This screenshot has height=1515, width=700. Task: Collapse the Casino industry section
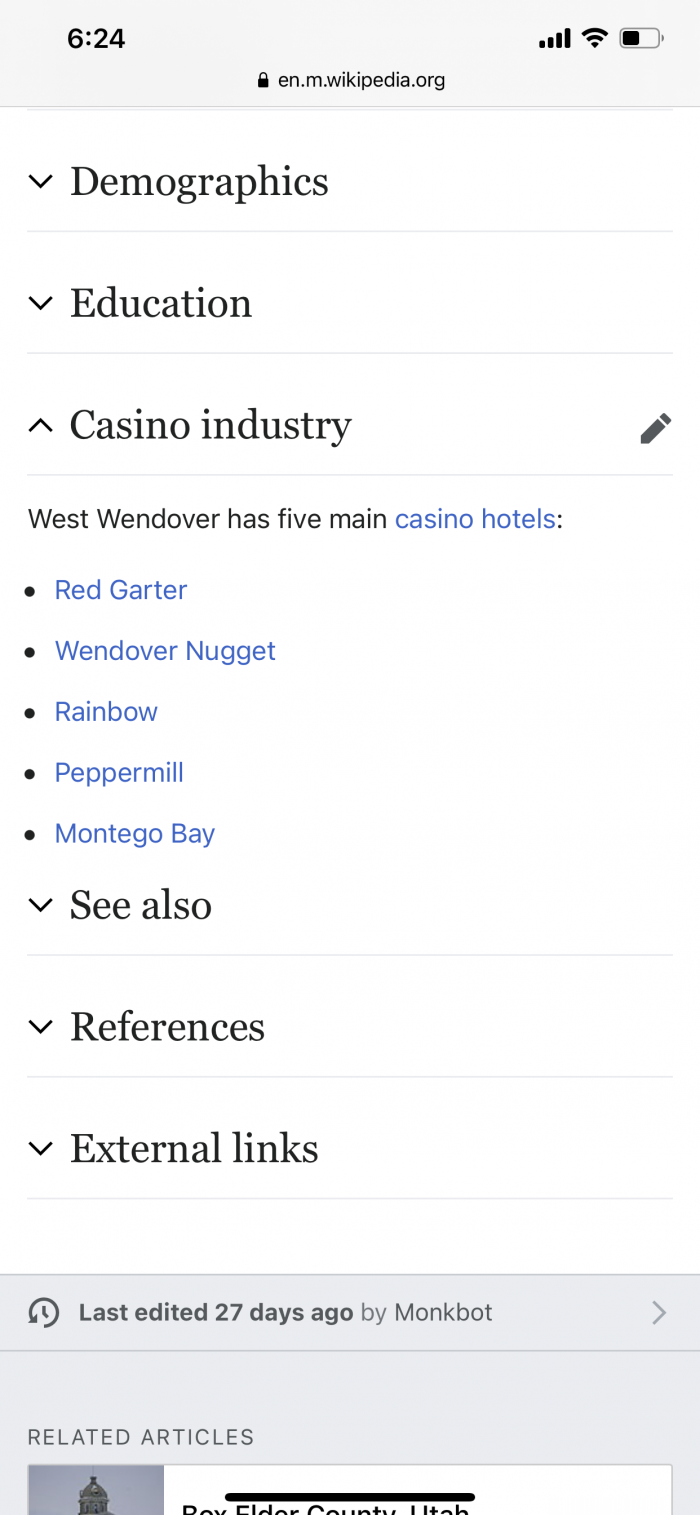tap(190, 425)
